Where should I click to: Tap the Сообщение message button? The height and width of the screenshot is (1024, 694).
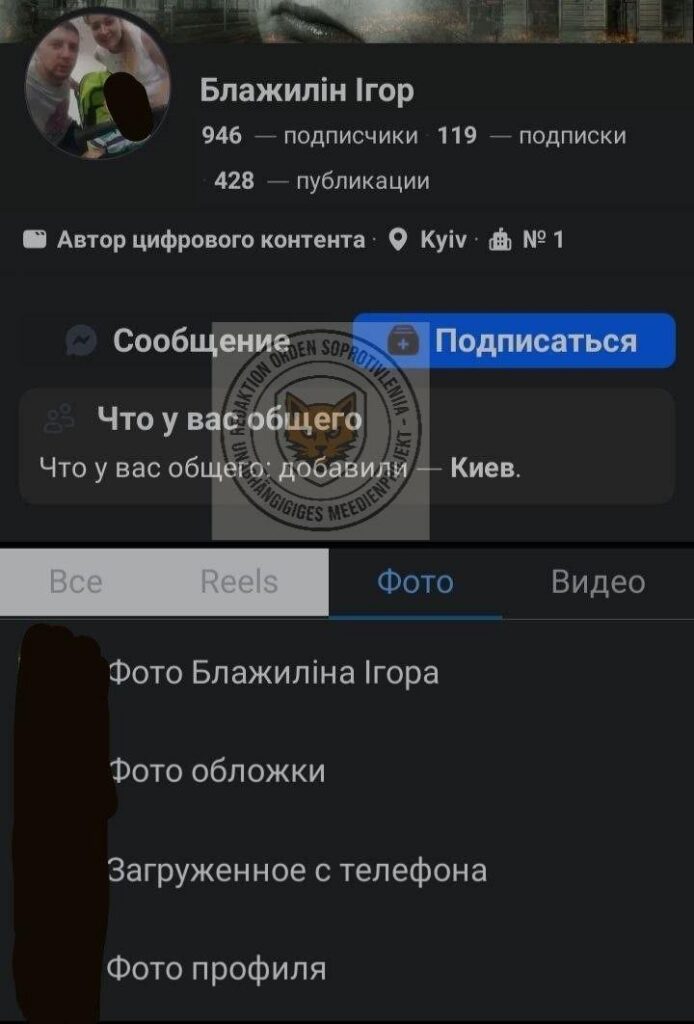coord(180,341)
